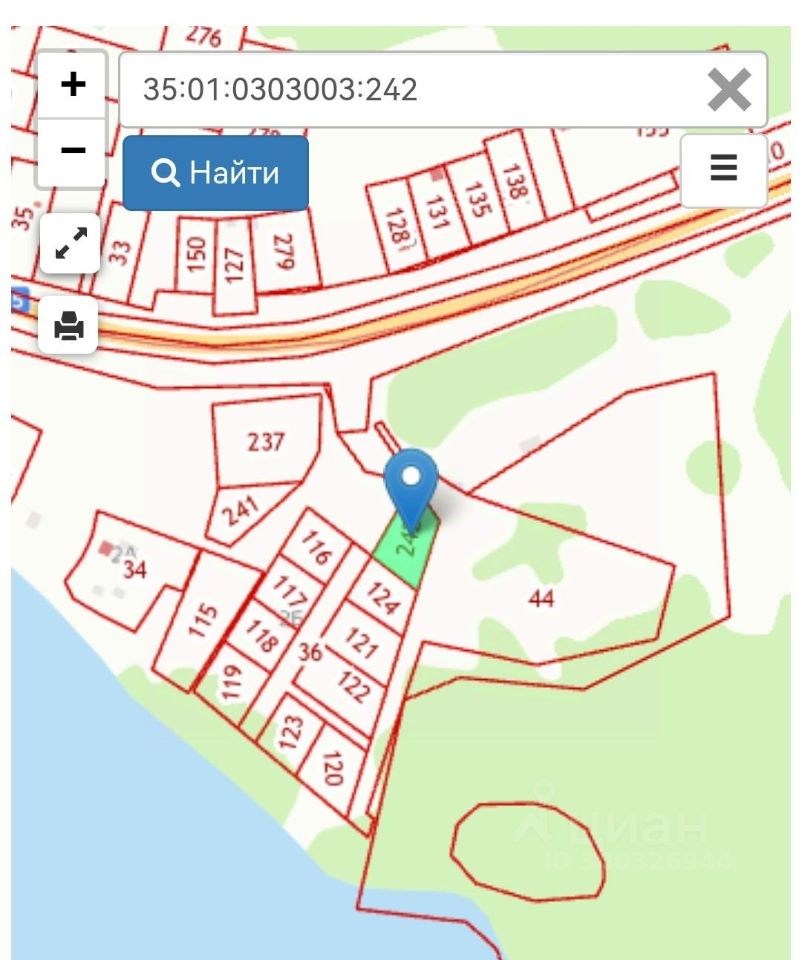Print the current map view
802x960 pixels.
tap(69, 326)
